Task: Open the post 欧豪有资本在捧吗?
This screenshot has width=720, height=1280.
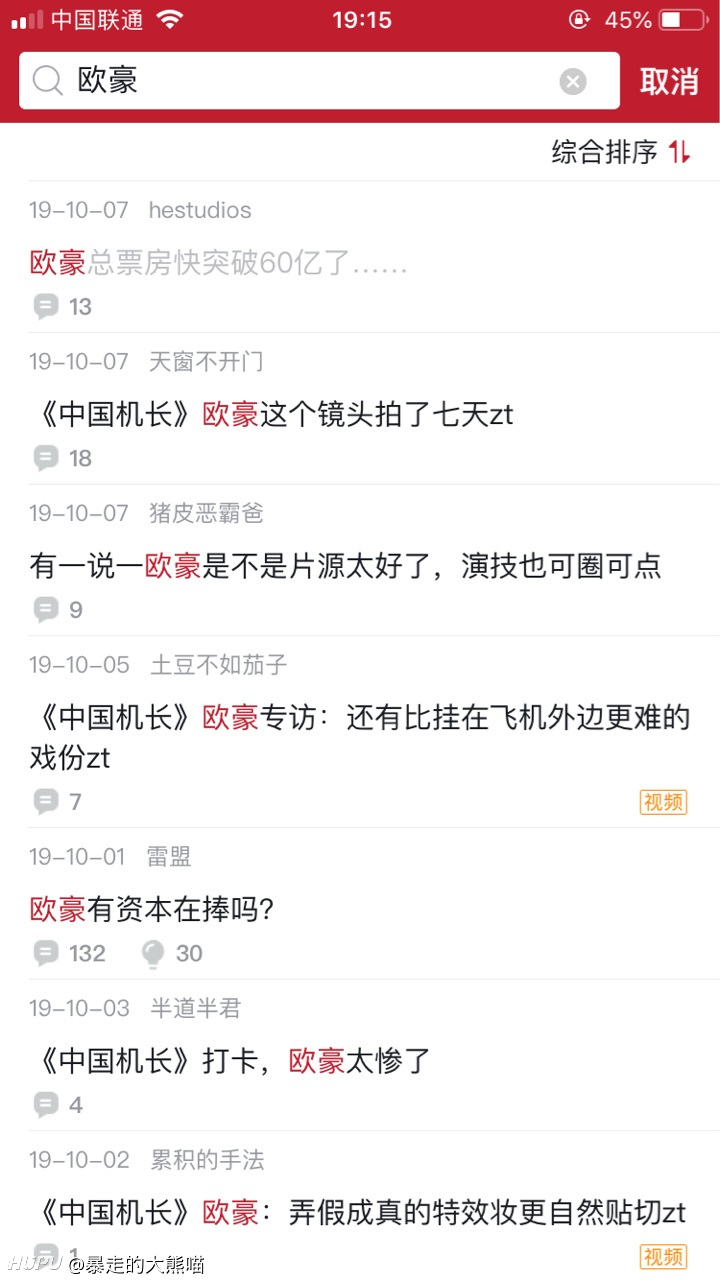Action: pyautogui.click(x=360, y=904)
